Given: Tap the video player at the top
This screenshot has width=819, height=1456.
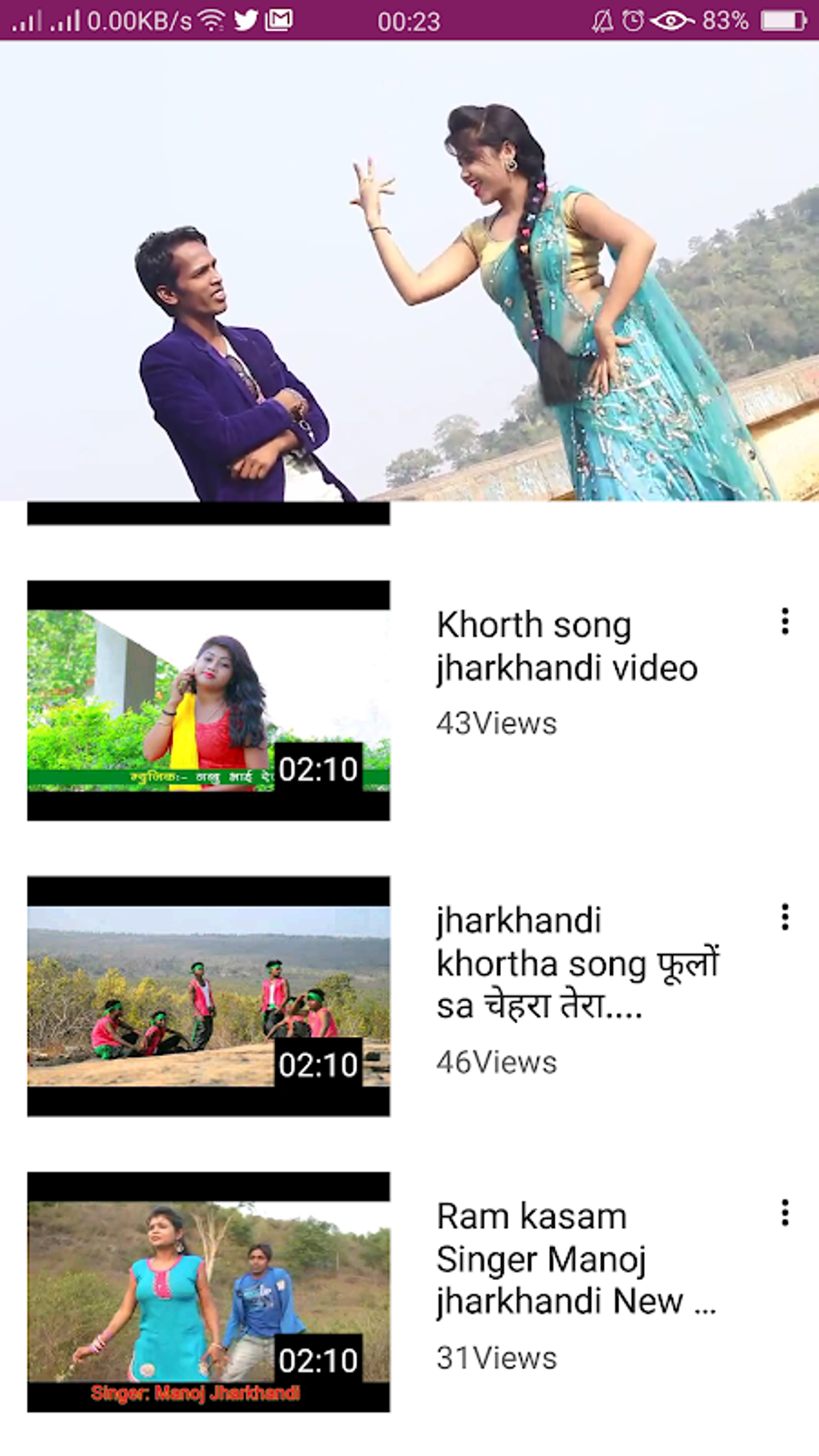Looking at the screenshot, I should [x=409, y=271].
